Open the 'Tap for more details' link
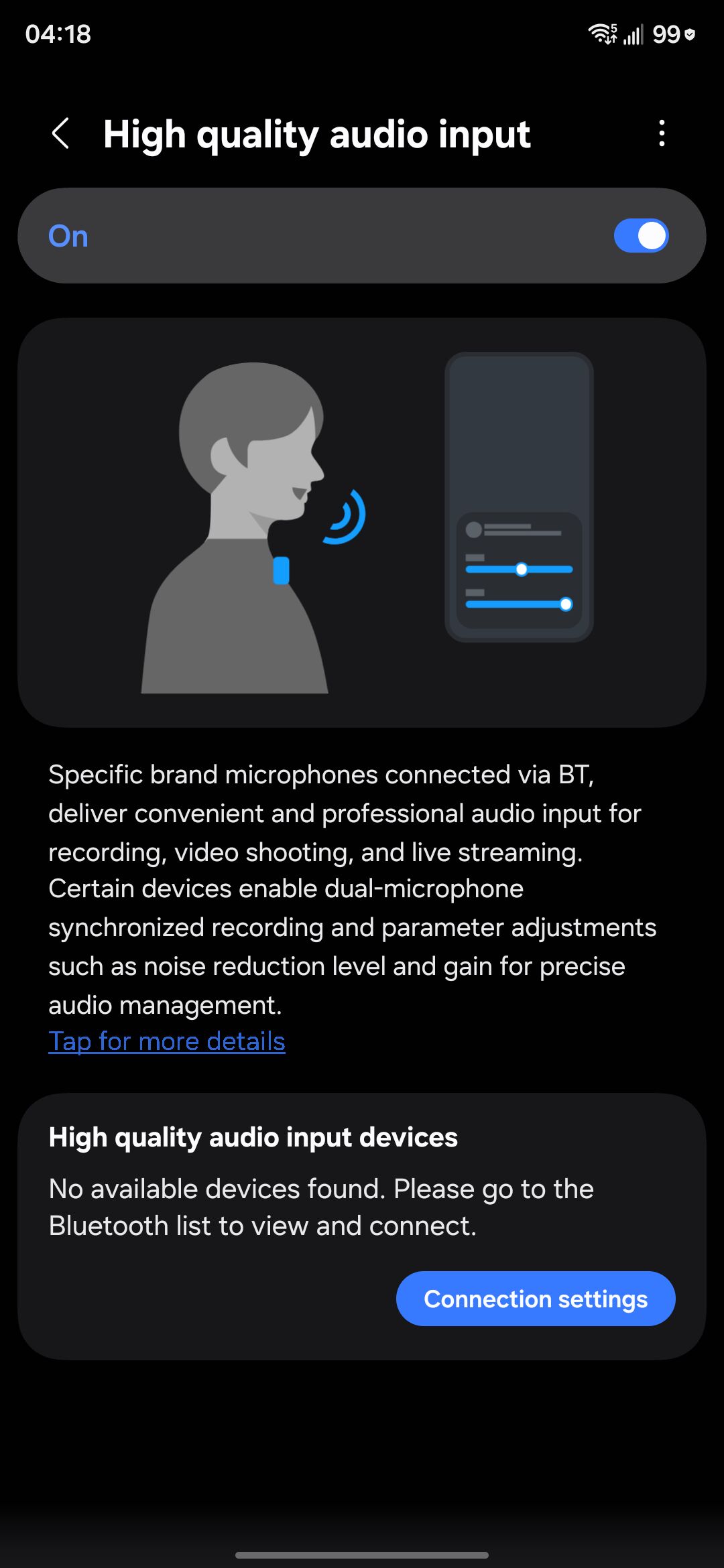The image size is (724, 1568). [x=167, y=1041]
